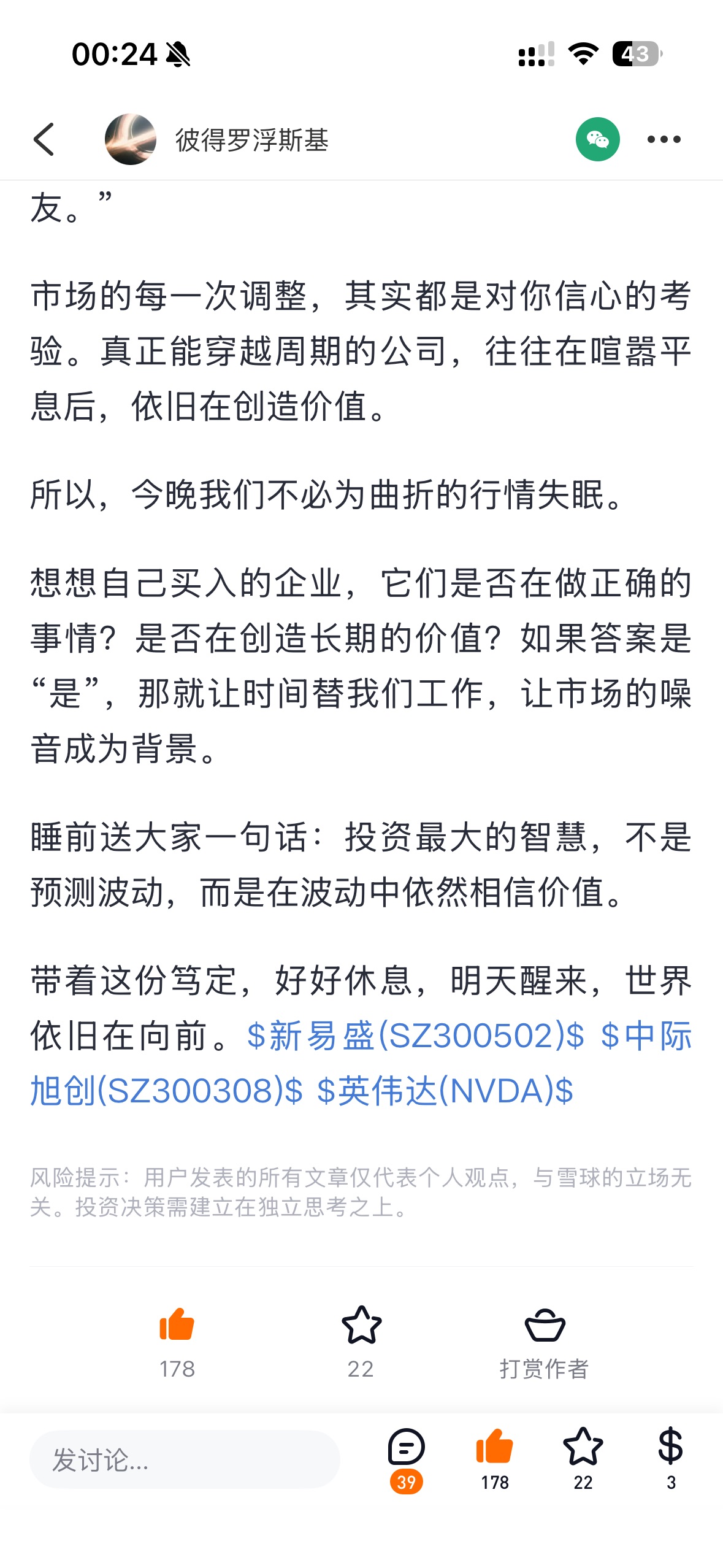
Task: Share the post via the WeChat icon
Action: coord(597,139)
